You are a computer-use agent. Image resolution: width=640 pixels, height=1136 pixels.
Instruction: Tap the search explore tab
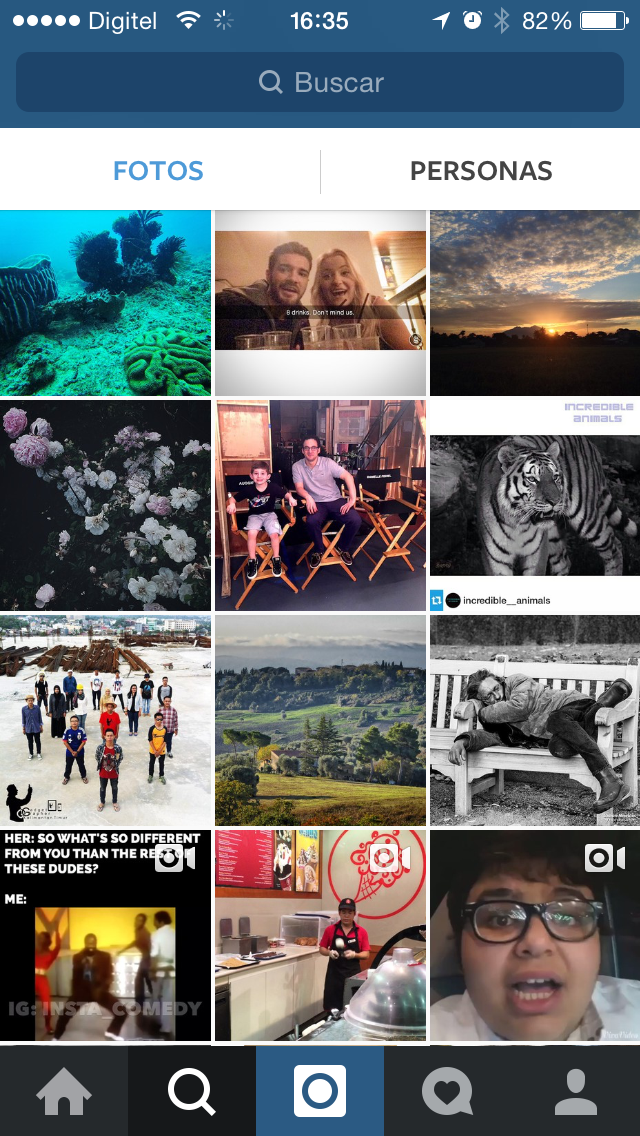coord(192,1091)
